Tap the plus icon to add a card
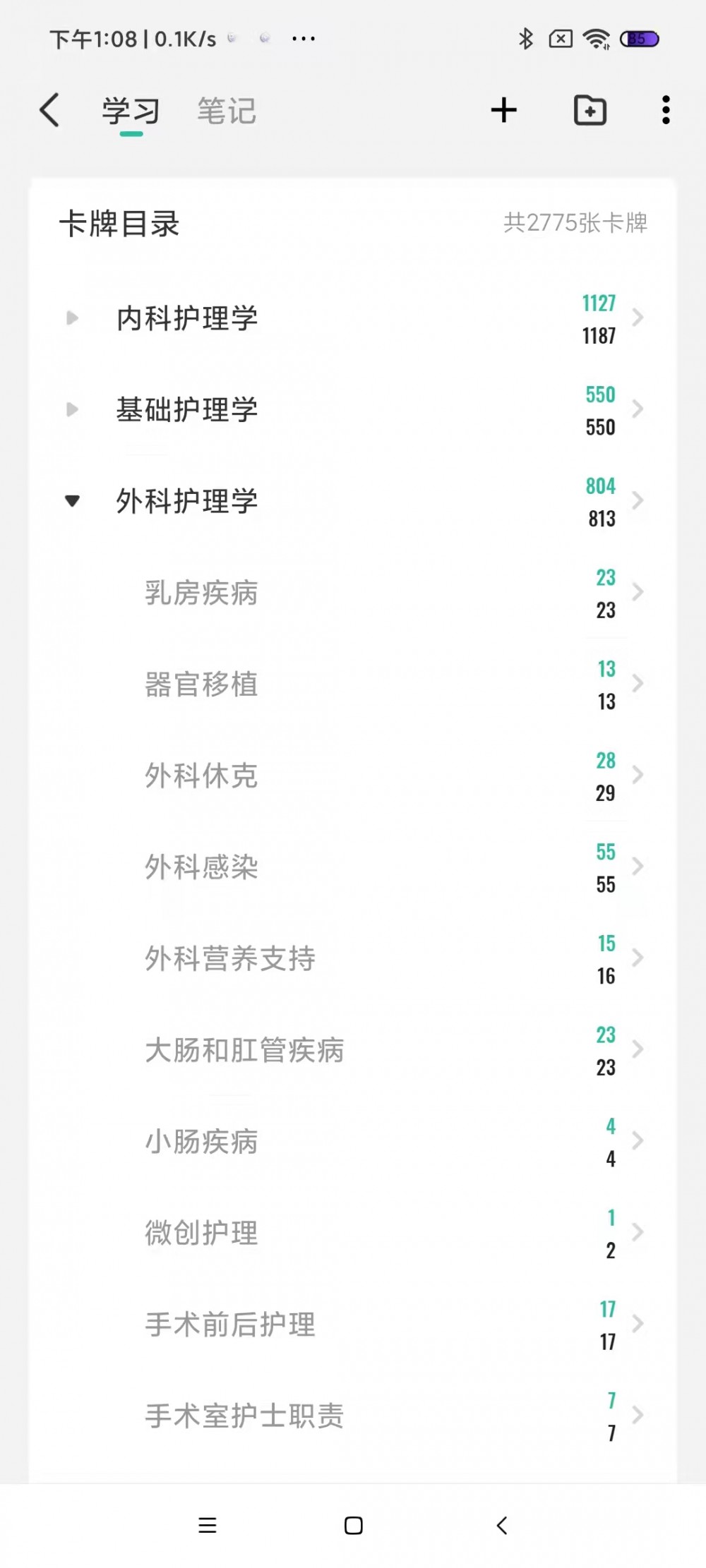This screenshot has height=1568, width=706. tap(503, 110)
